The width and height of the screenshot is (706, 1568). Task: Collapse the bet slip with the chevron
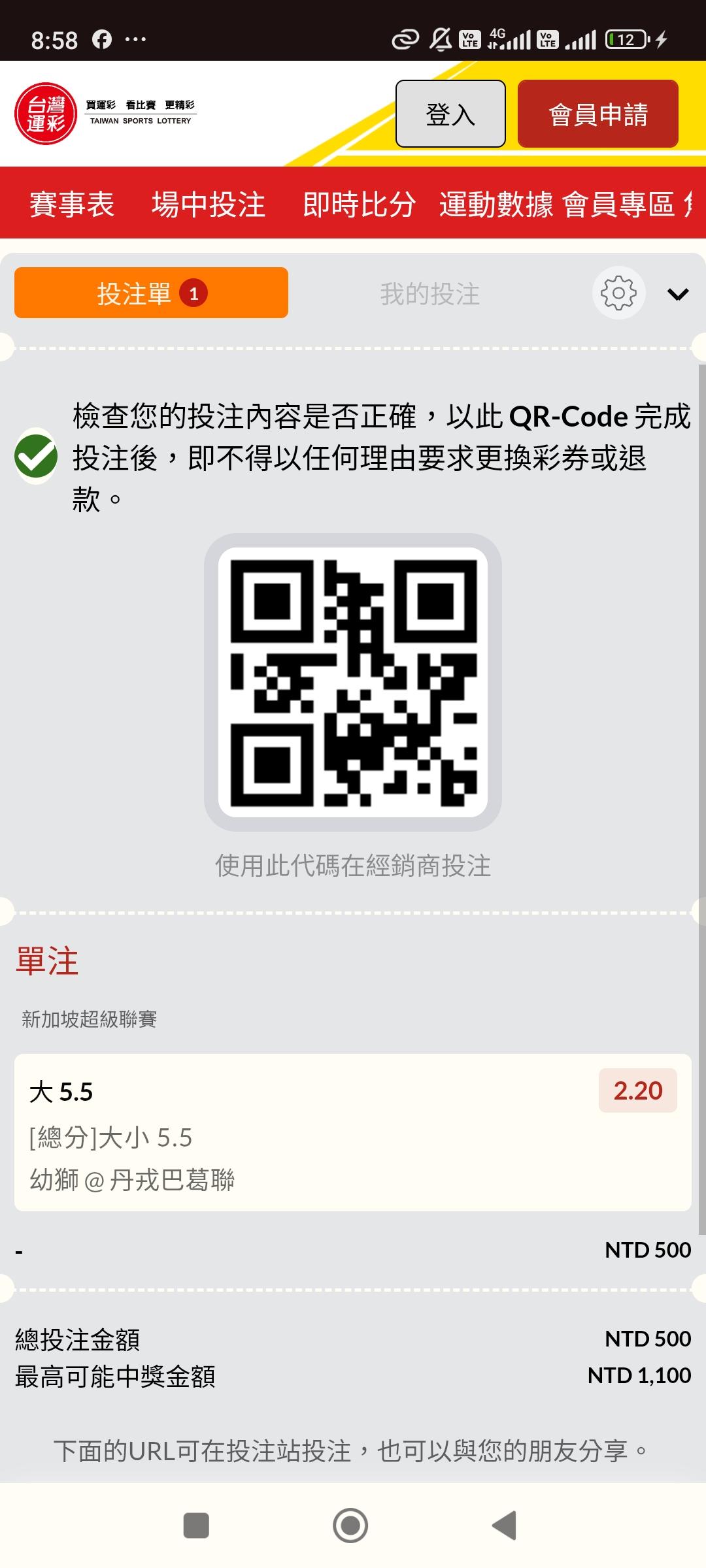pos(678,295)
